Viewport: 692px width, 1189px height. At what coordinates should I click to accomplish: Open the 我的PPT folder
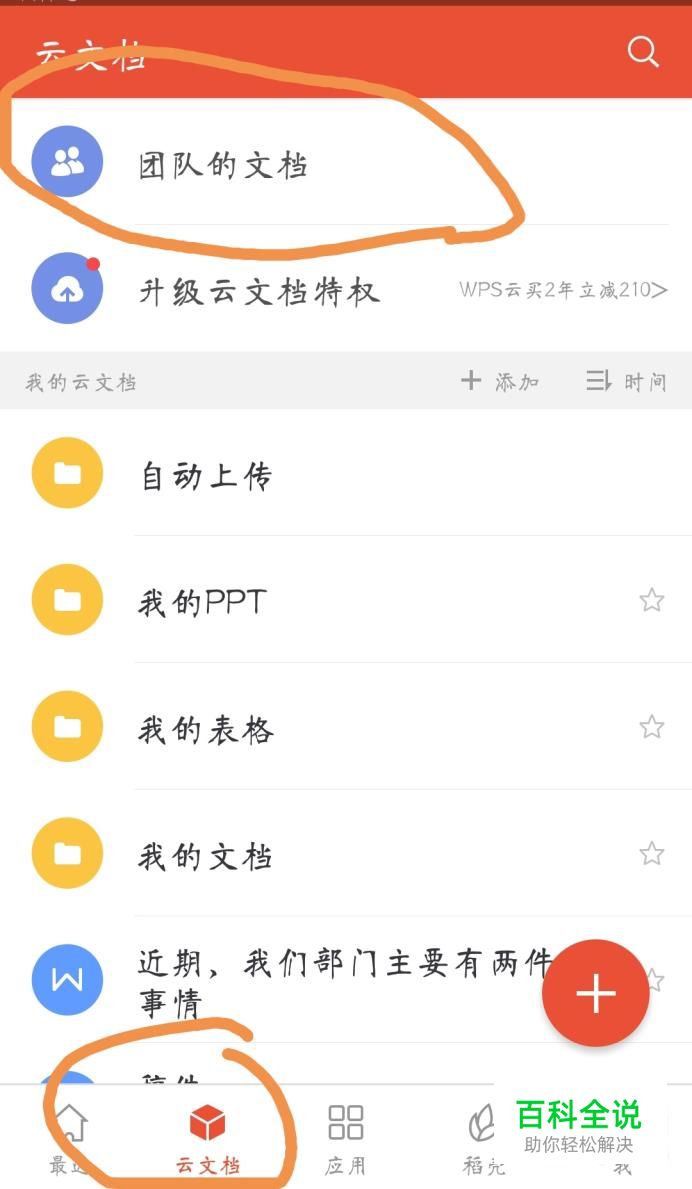(x=203, y=601)
